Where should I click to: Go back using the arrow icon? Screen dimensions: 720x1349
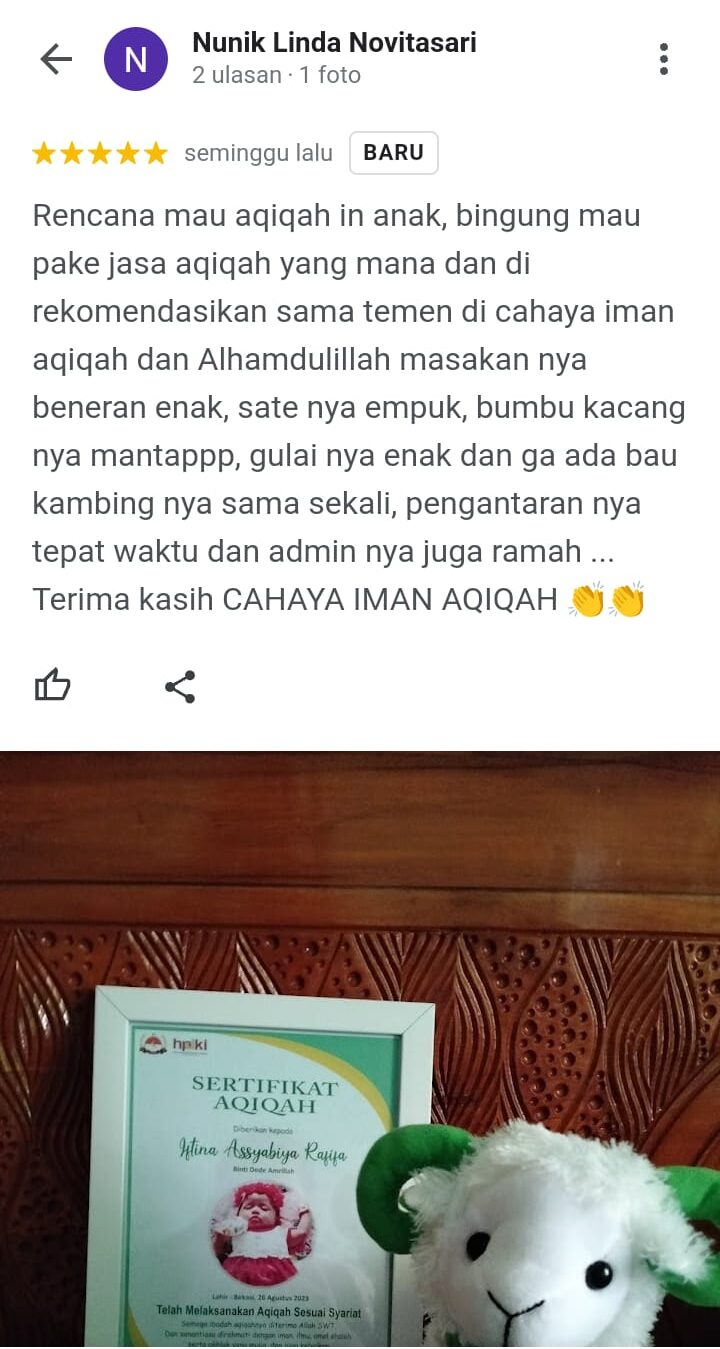tap(56, 60)
